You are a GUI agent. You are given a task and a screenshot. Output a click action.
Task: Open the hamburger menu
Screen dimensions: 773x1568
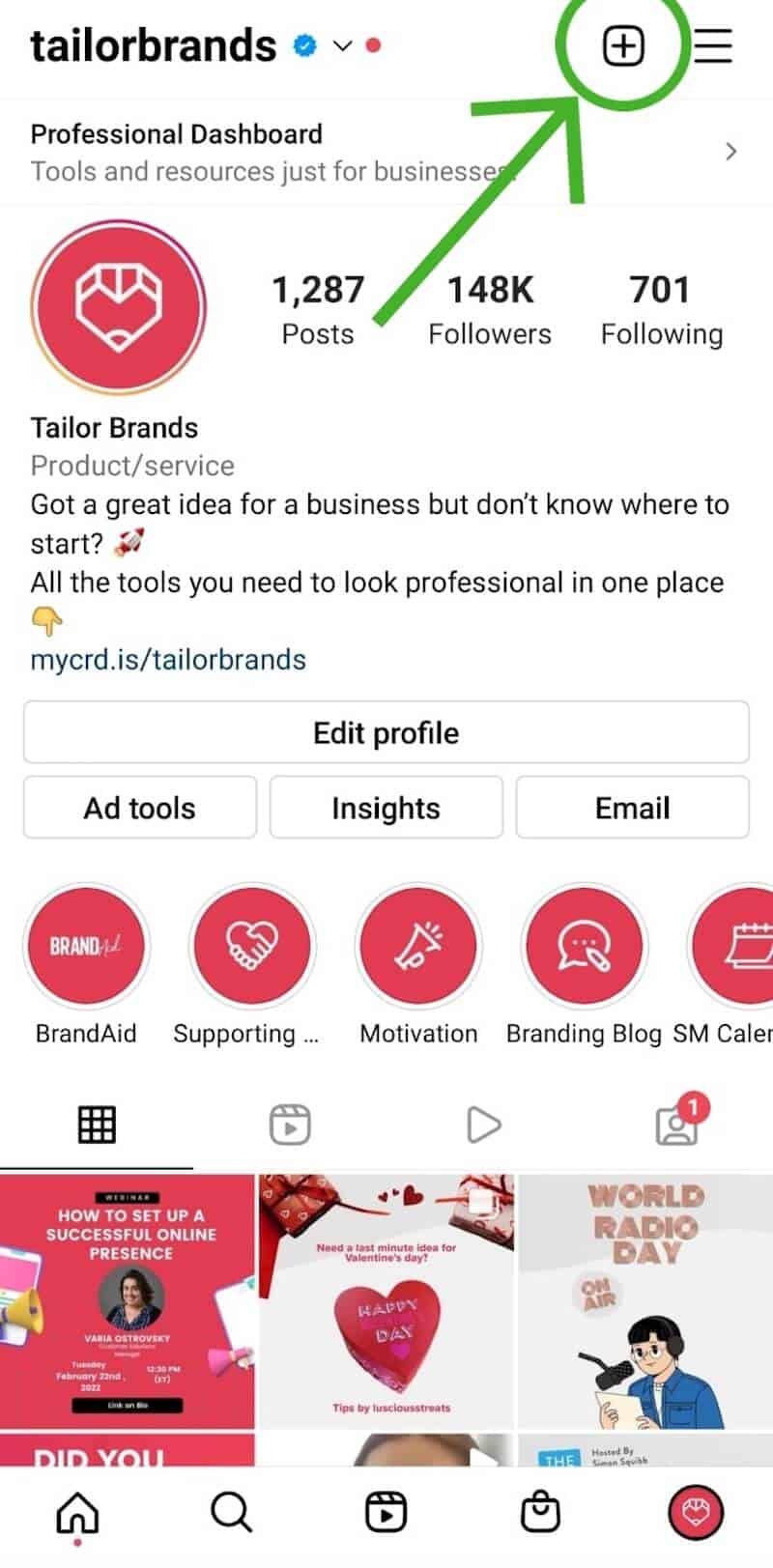[713, 45]
